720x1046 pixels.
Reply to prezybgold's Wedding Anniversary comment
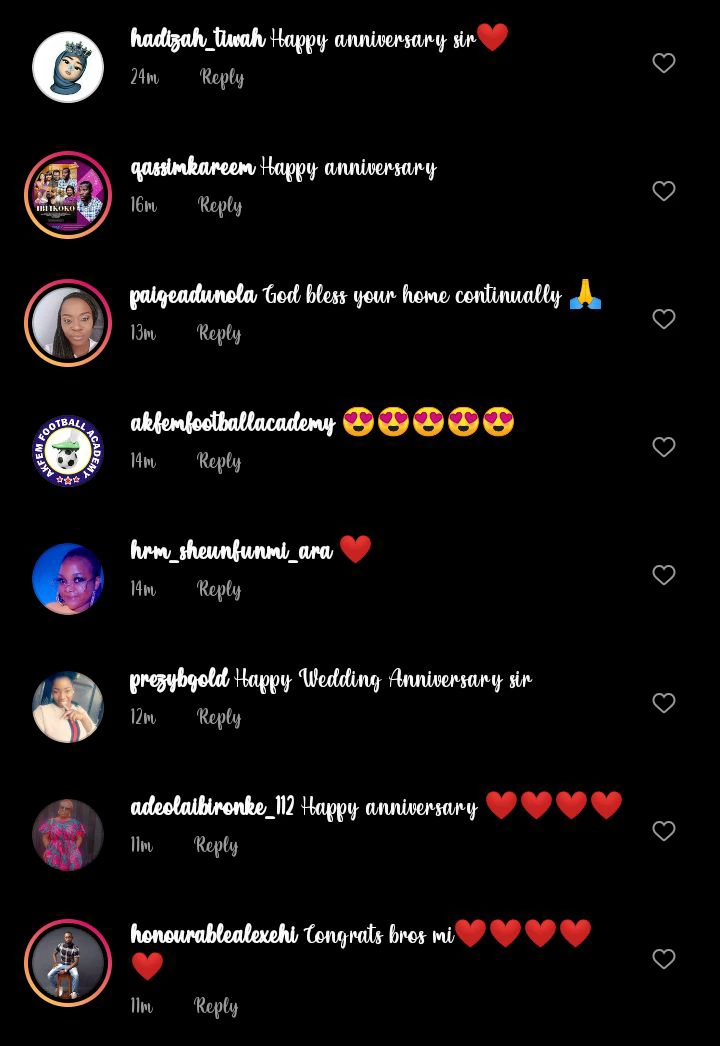219,717
